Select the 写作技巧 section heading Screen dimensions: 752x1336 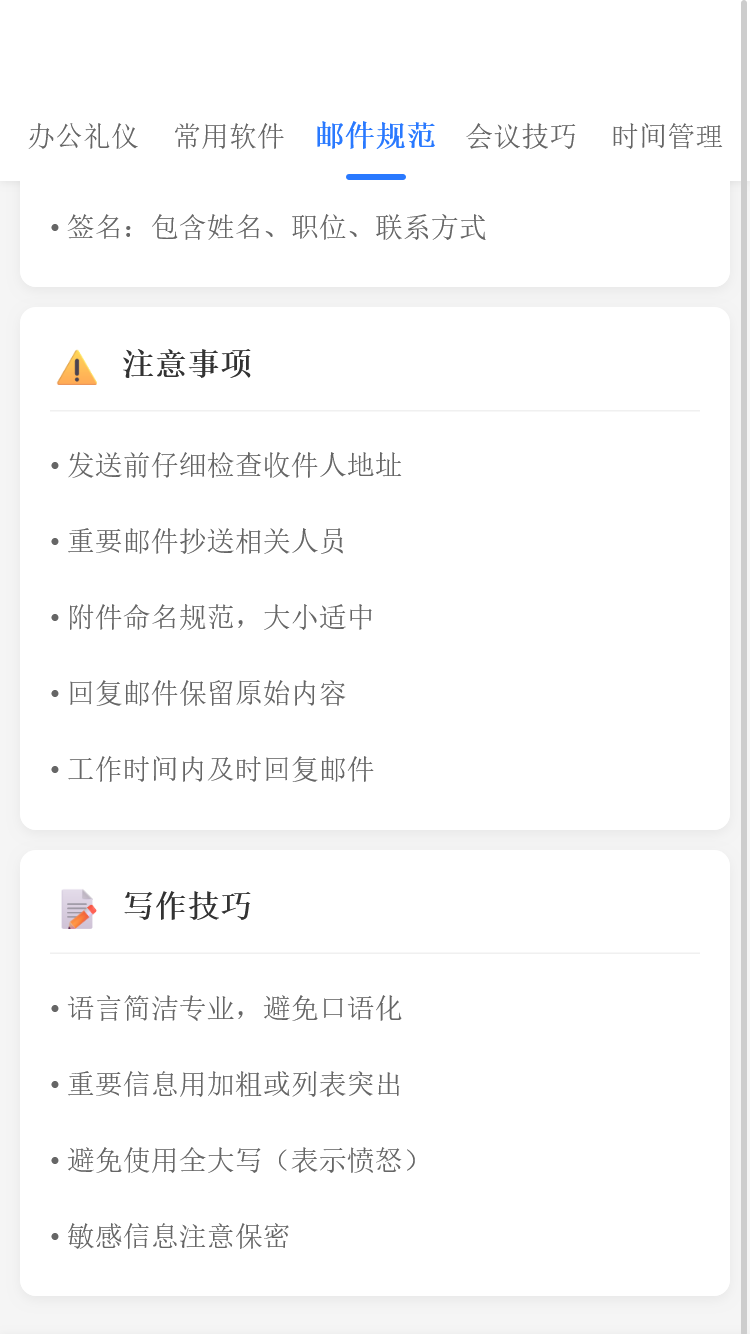pos(188,906)
